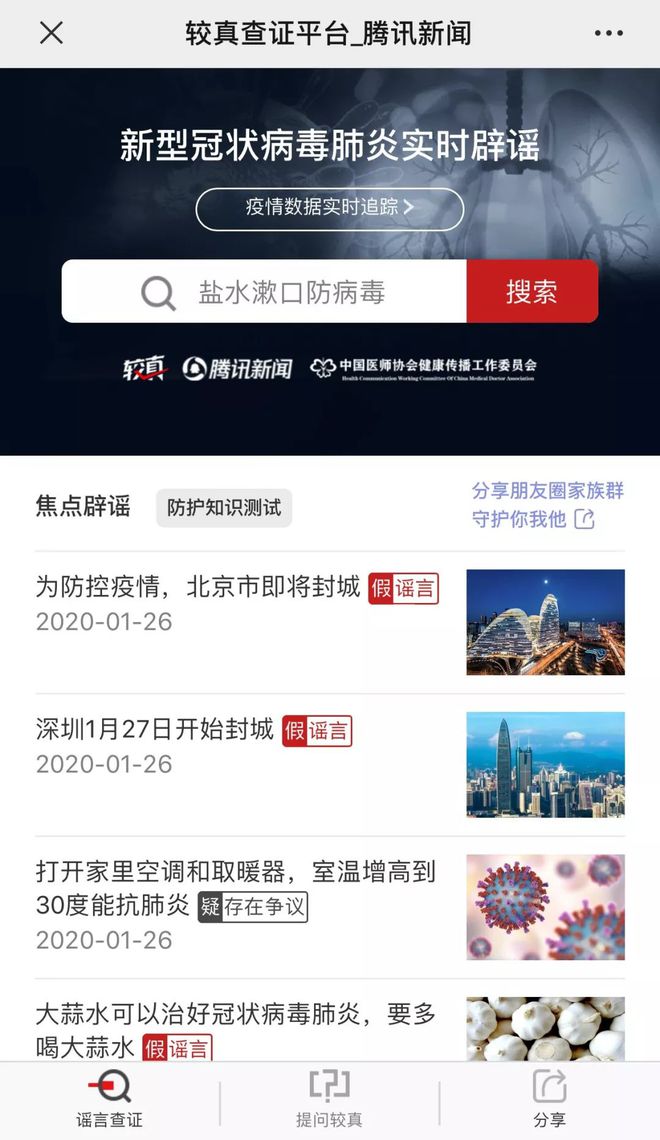Switch to the 提问较真 tab

pos(329,1099)
